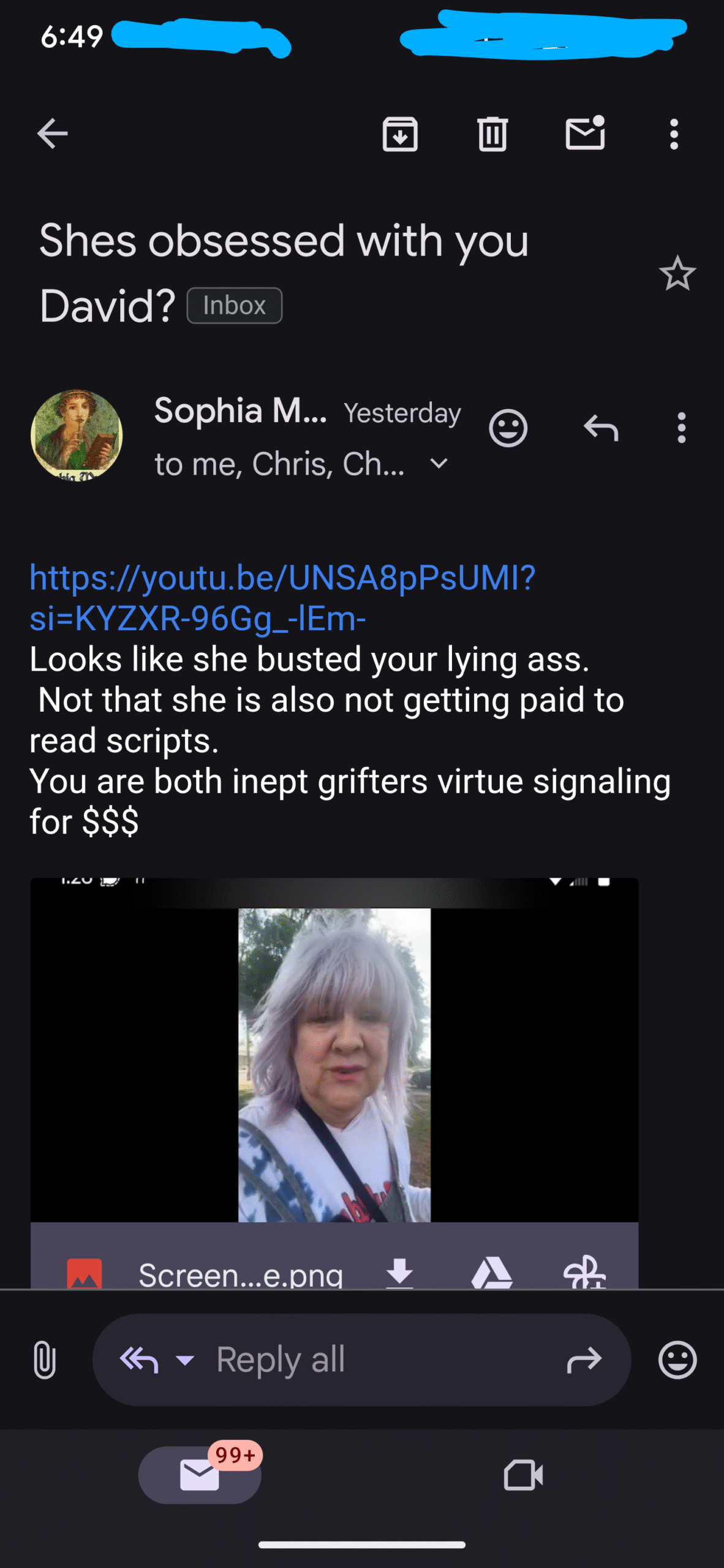Open the youtu.be link in the email
The width and height of the screenshot is (724, 1568).
[x=282, y=598]
